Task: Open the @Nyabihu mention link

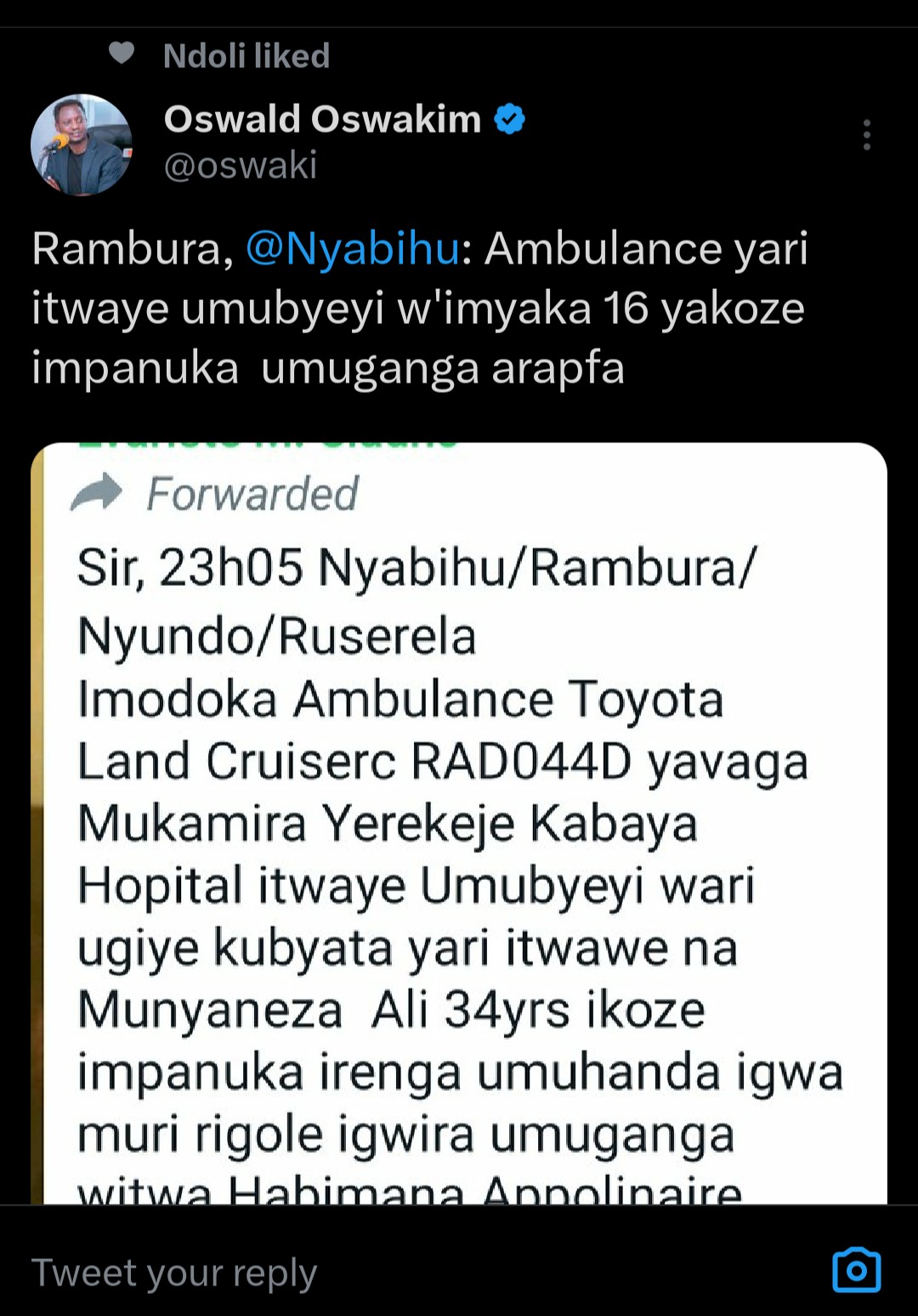Action: pyautogui.click(x=353, y=249)
